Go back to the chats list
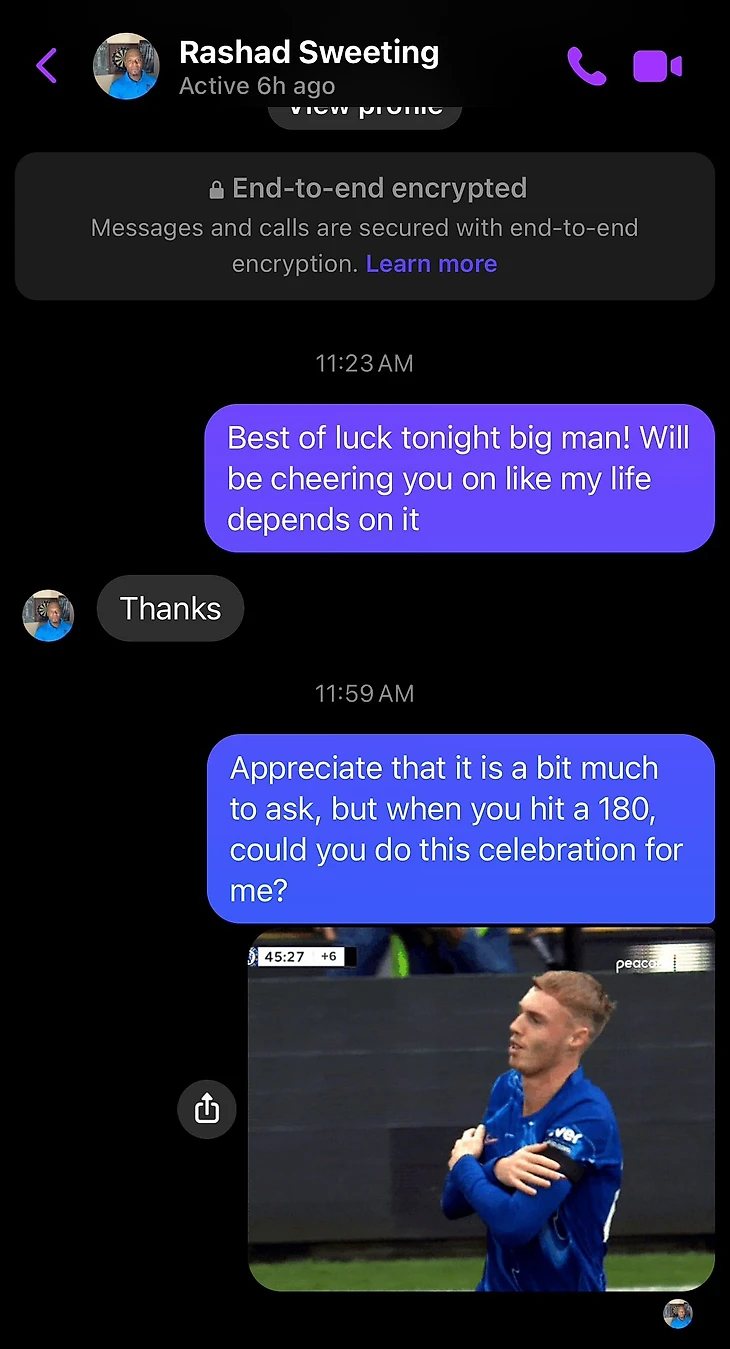The height and width of the screenshot is (1349, 730). click(46, 66)
